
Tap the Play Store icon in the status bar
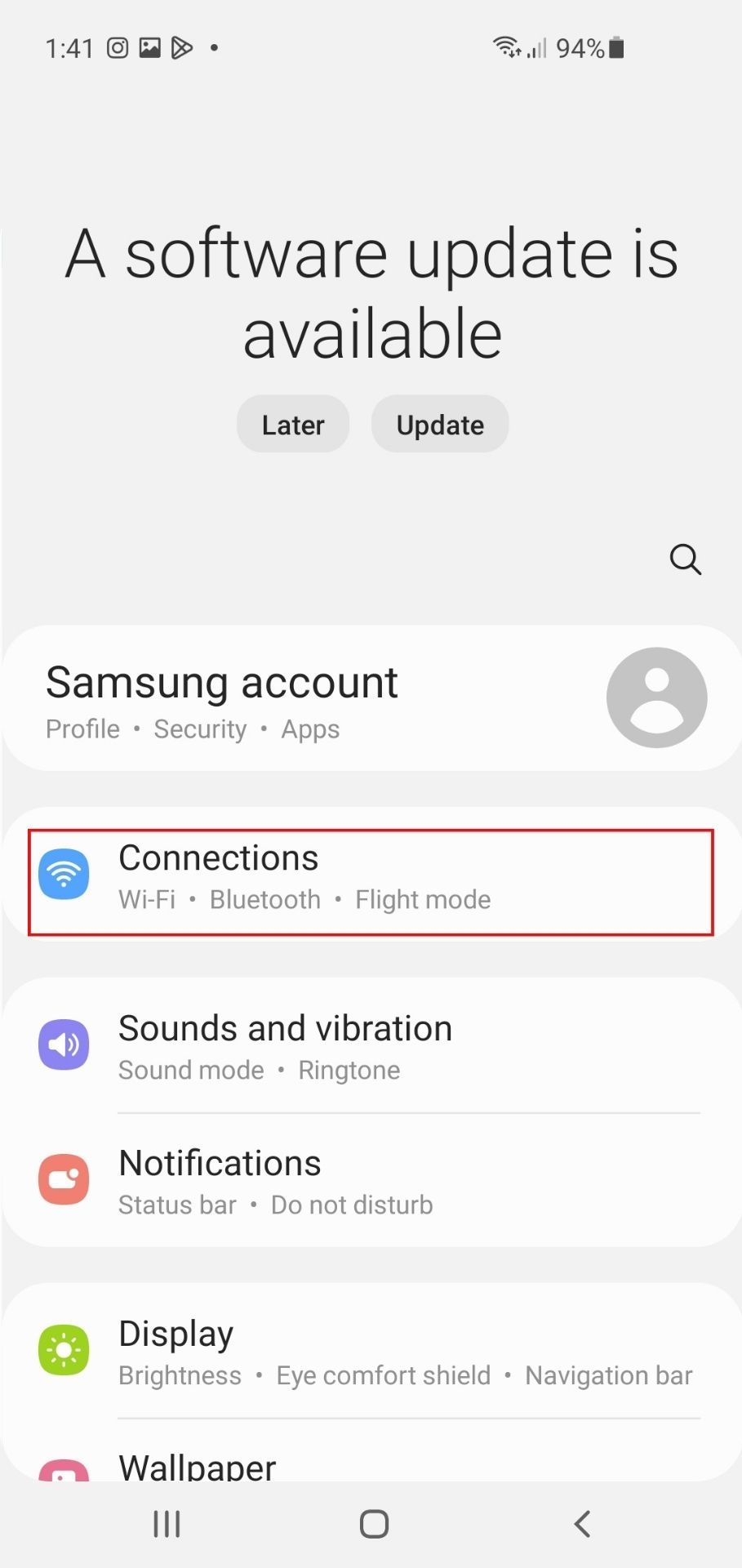pos(183,47)
